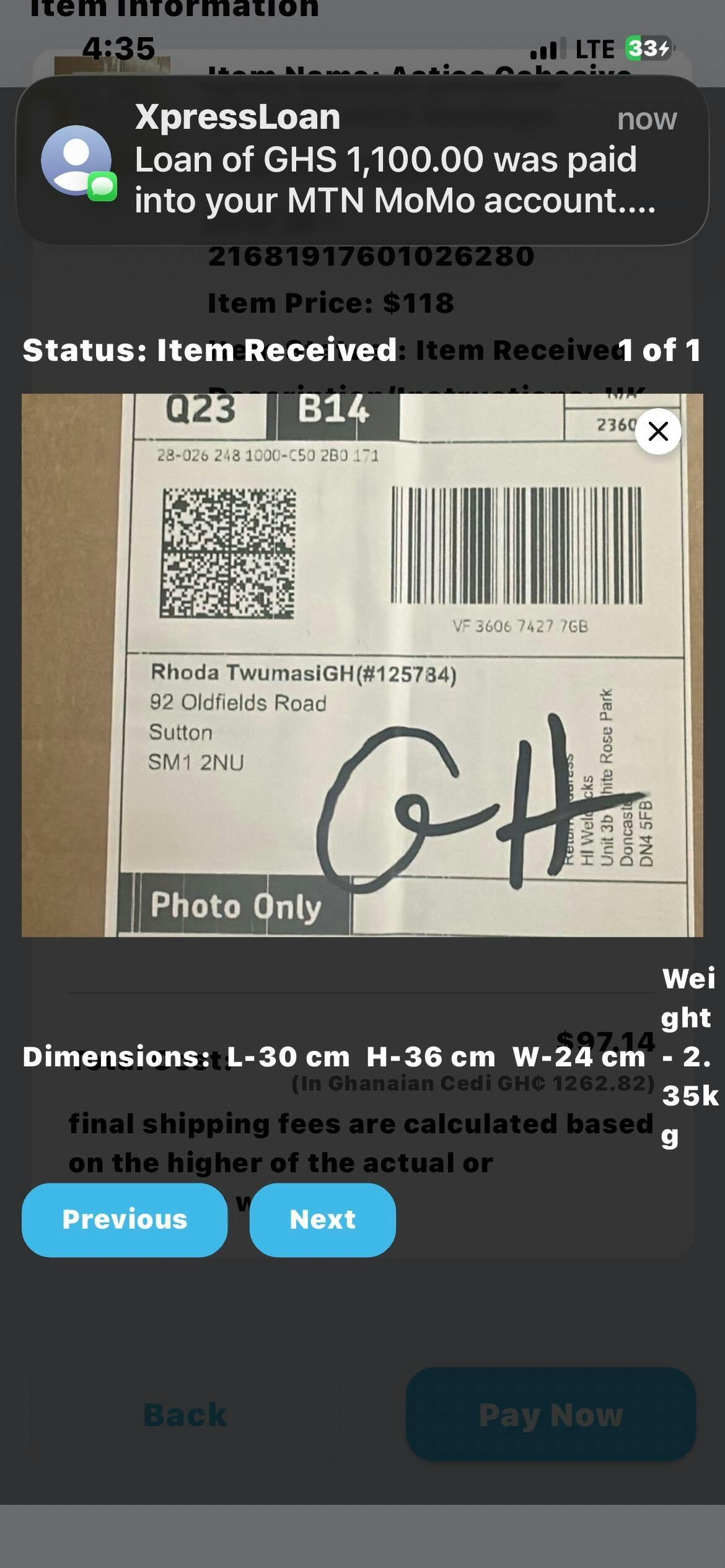Open the XpressLoan message notification
Viewport: 725px width, 1568px height.
click(362, 160)
